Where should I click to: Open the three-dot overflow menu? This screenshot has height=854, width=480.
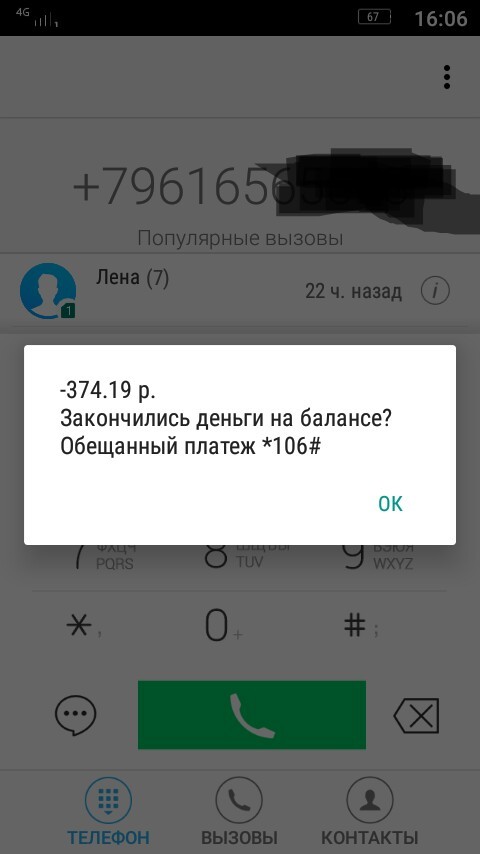click(x=447, y=77)
